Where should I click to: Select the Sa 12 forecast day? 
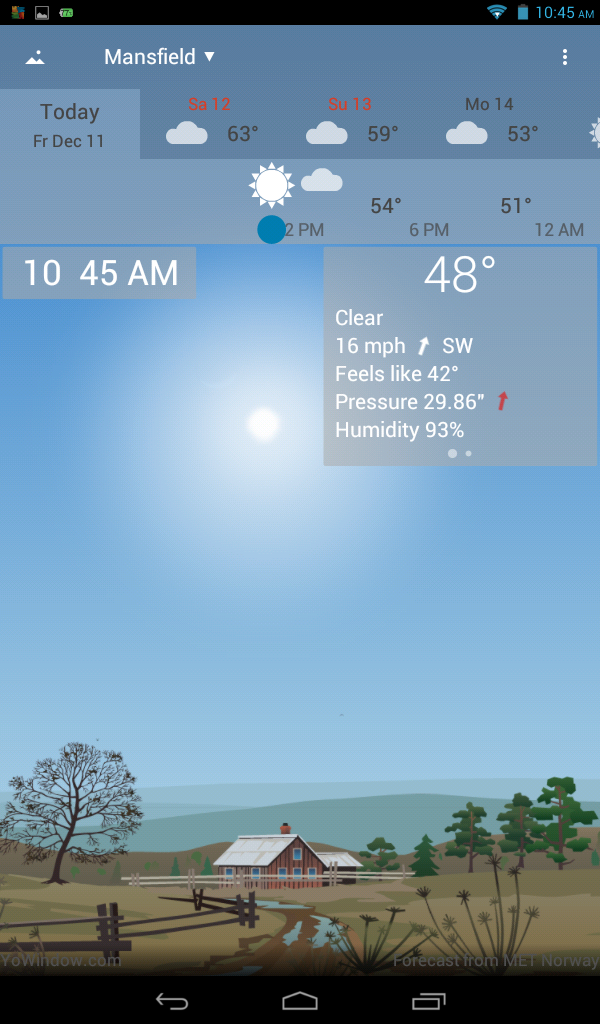click(x=211, y=123)
